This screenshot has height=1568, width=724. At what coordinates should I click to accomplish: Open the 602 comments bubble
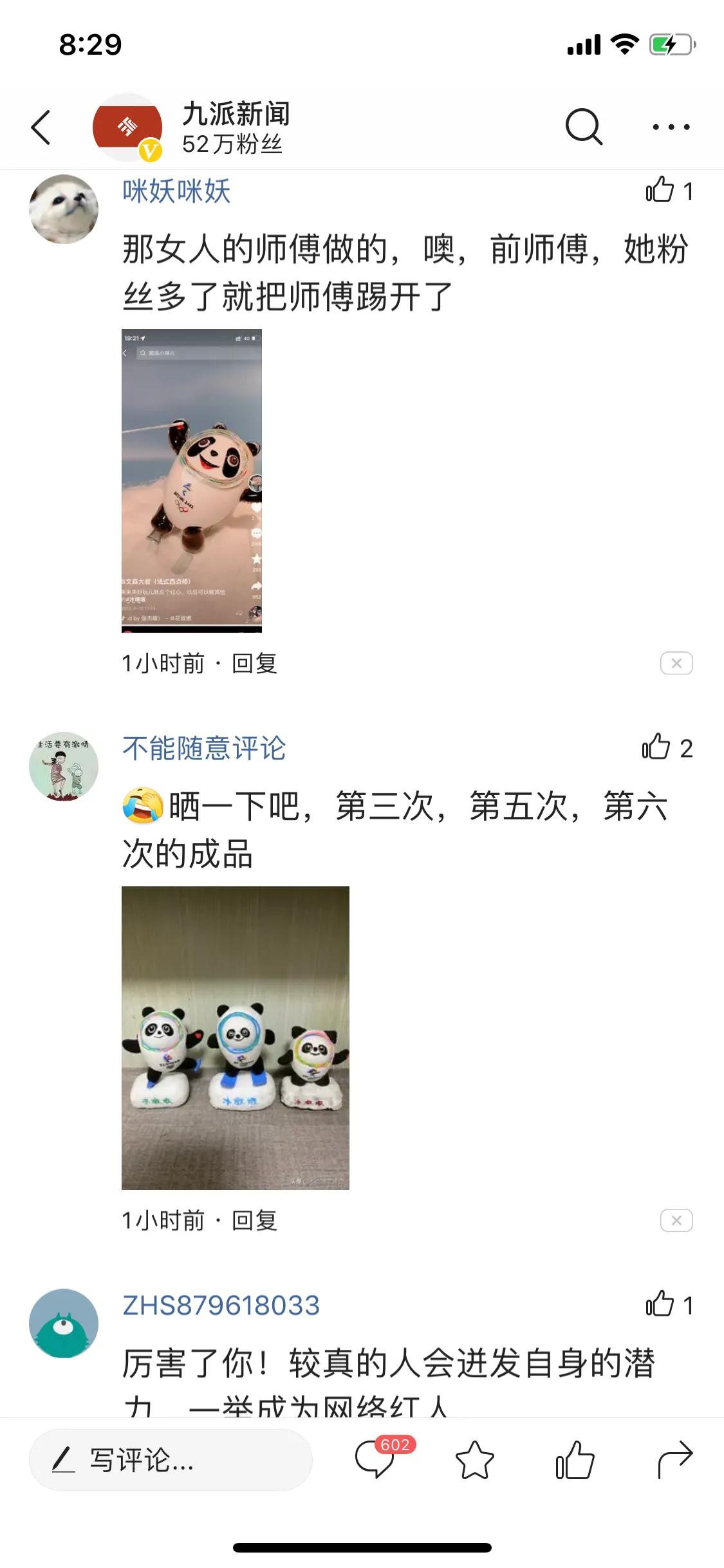[x=376, y=1459]
